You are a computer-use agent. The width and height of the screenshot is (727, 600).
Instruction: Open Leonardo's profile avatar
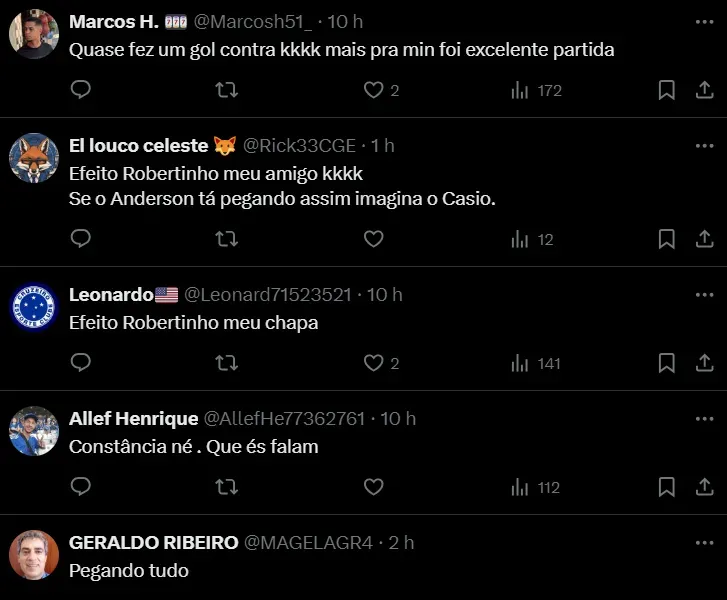point(34,307)
